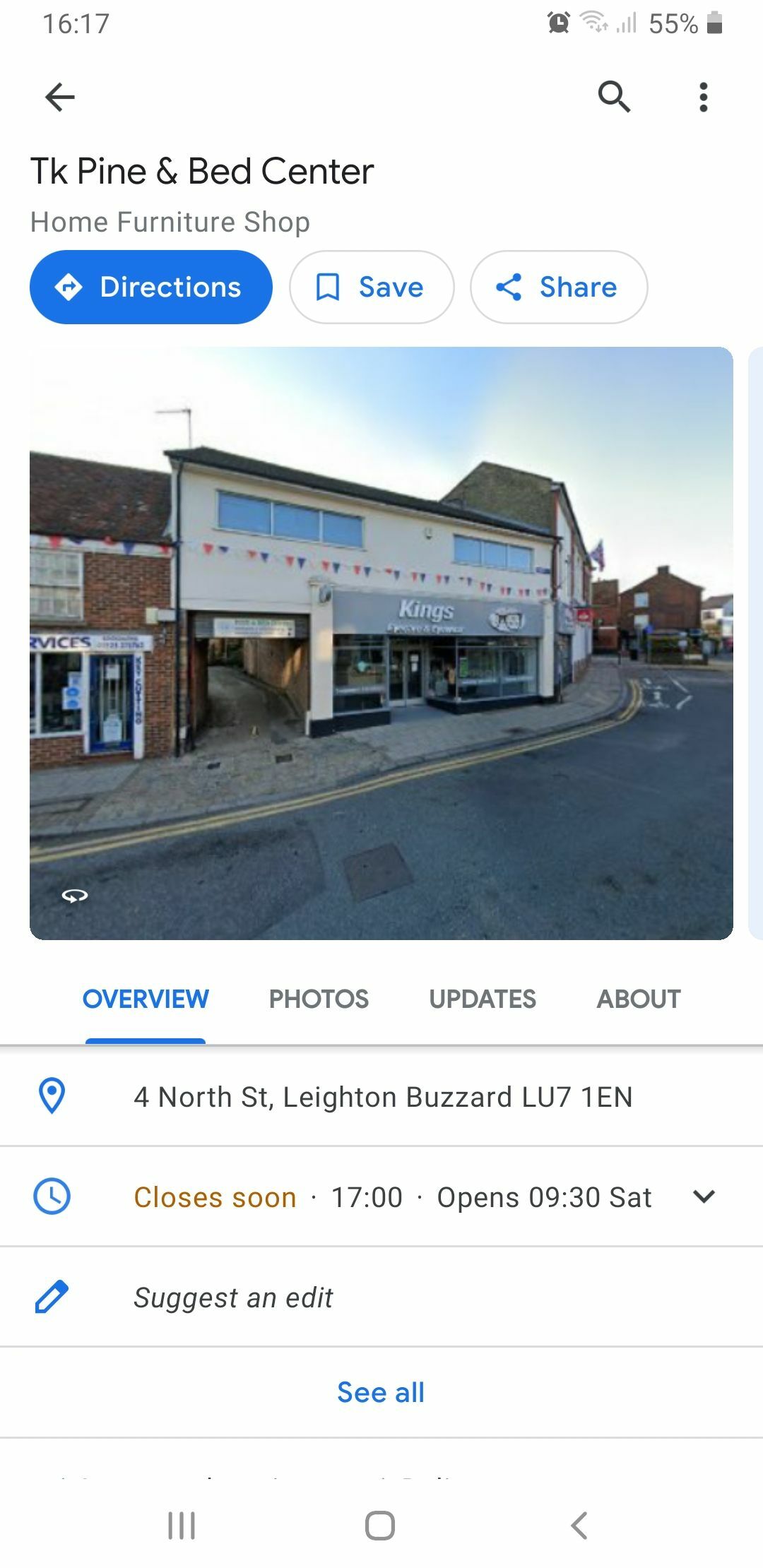Open the street view photo of the shop

pos(381,643)
